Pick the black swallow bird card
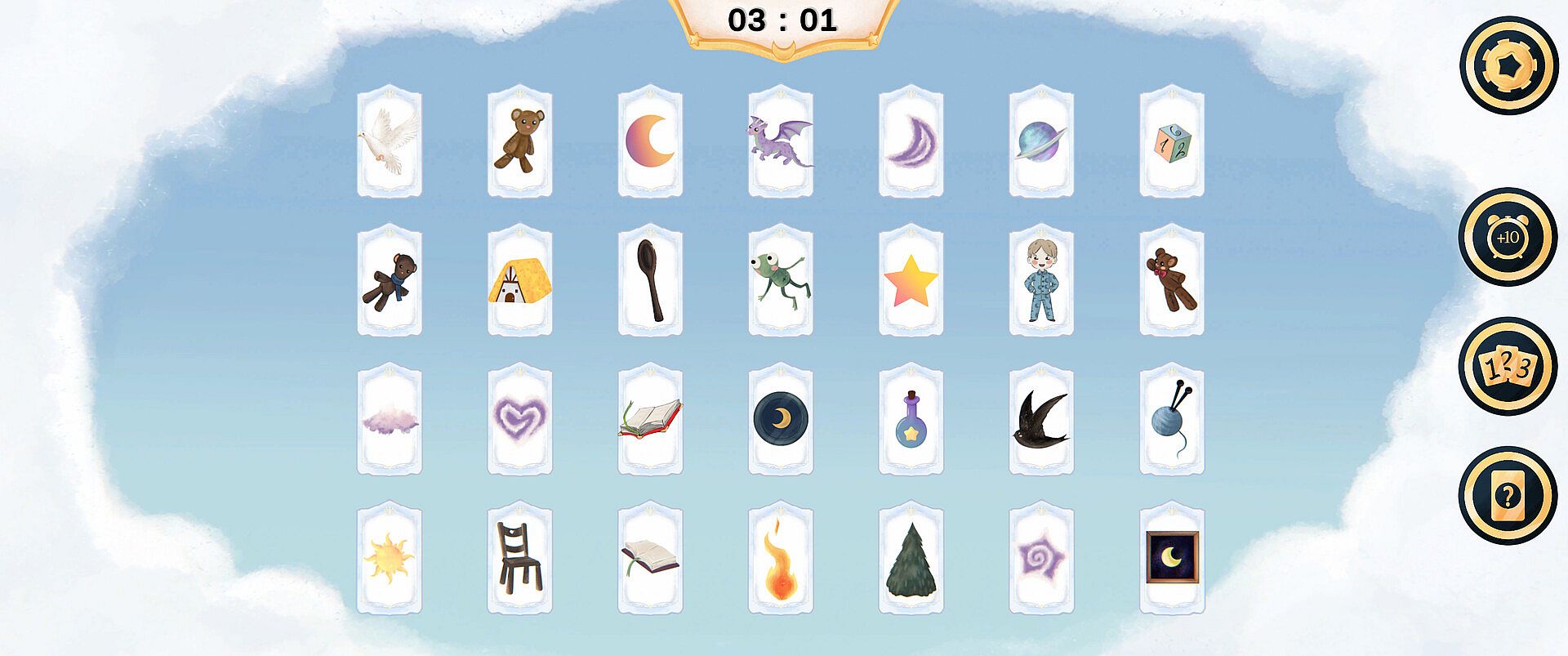This screenshot has height=656, width=1568. tap(1040, 419)
